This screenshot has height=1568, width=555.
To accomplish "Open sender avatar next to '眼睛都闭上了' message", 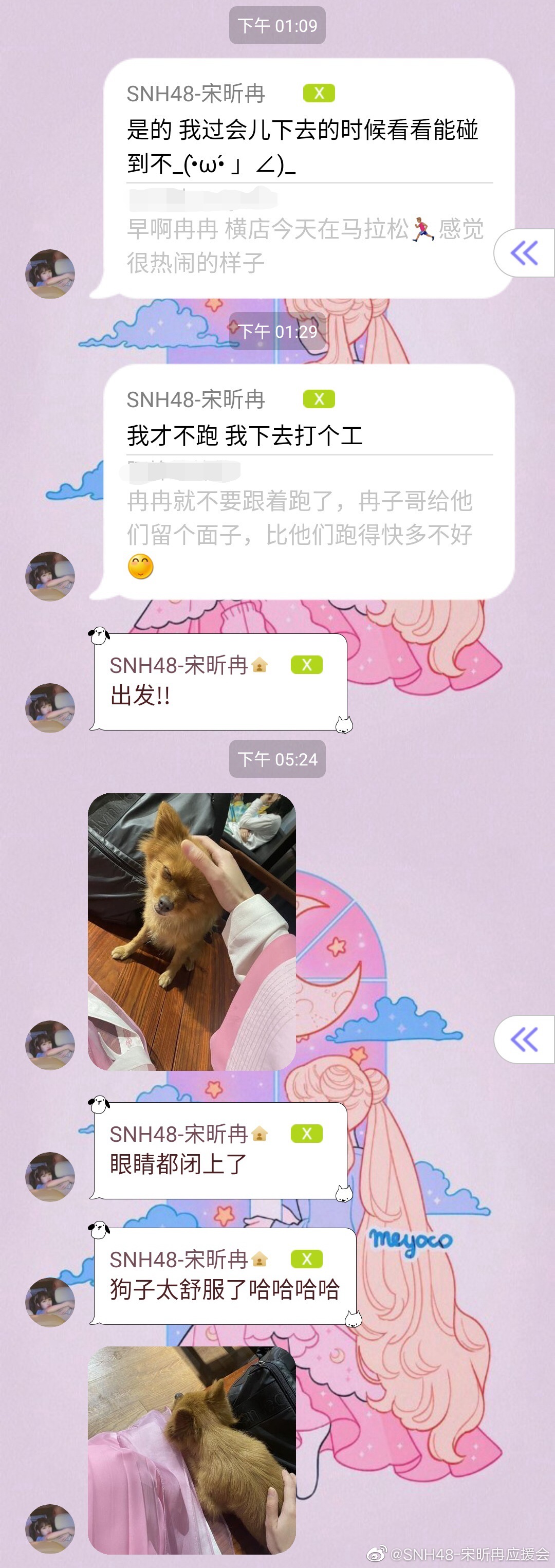I will point(50,1177).
